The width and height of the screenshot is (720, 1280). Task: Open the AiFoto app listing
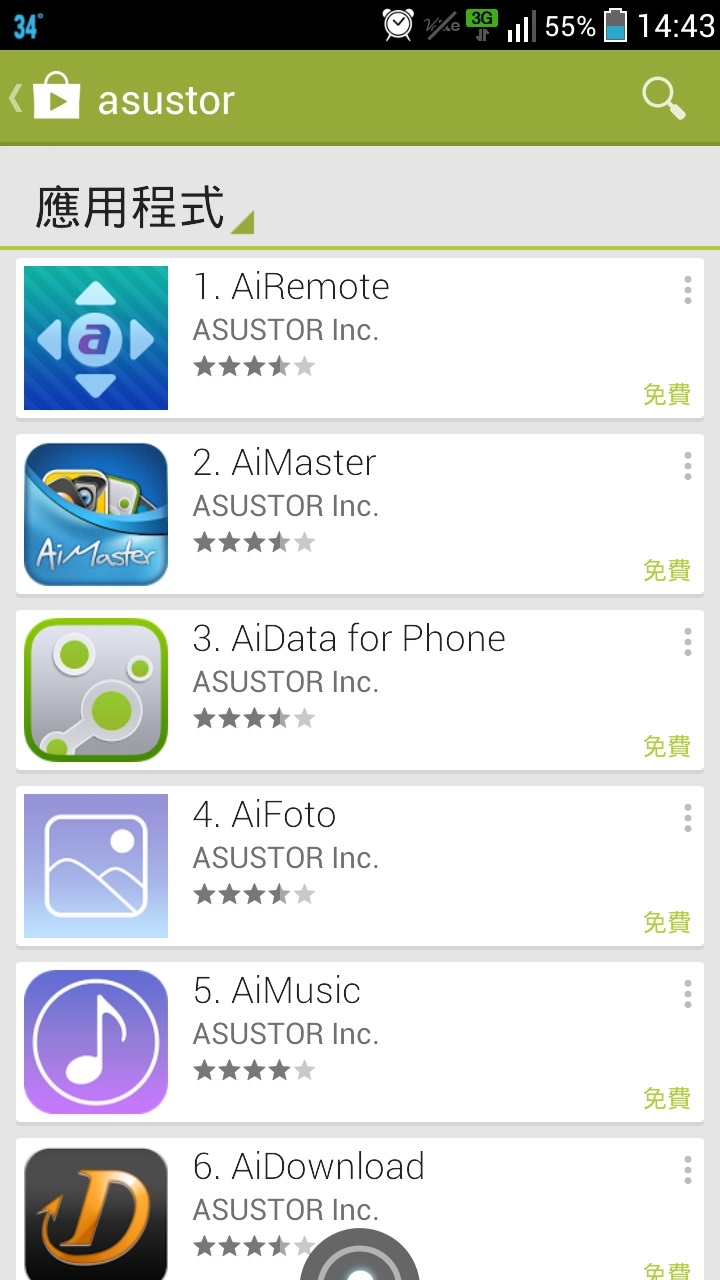360,866
